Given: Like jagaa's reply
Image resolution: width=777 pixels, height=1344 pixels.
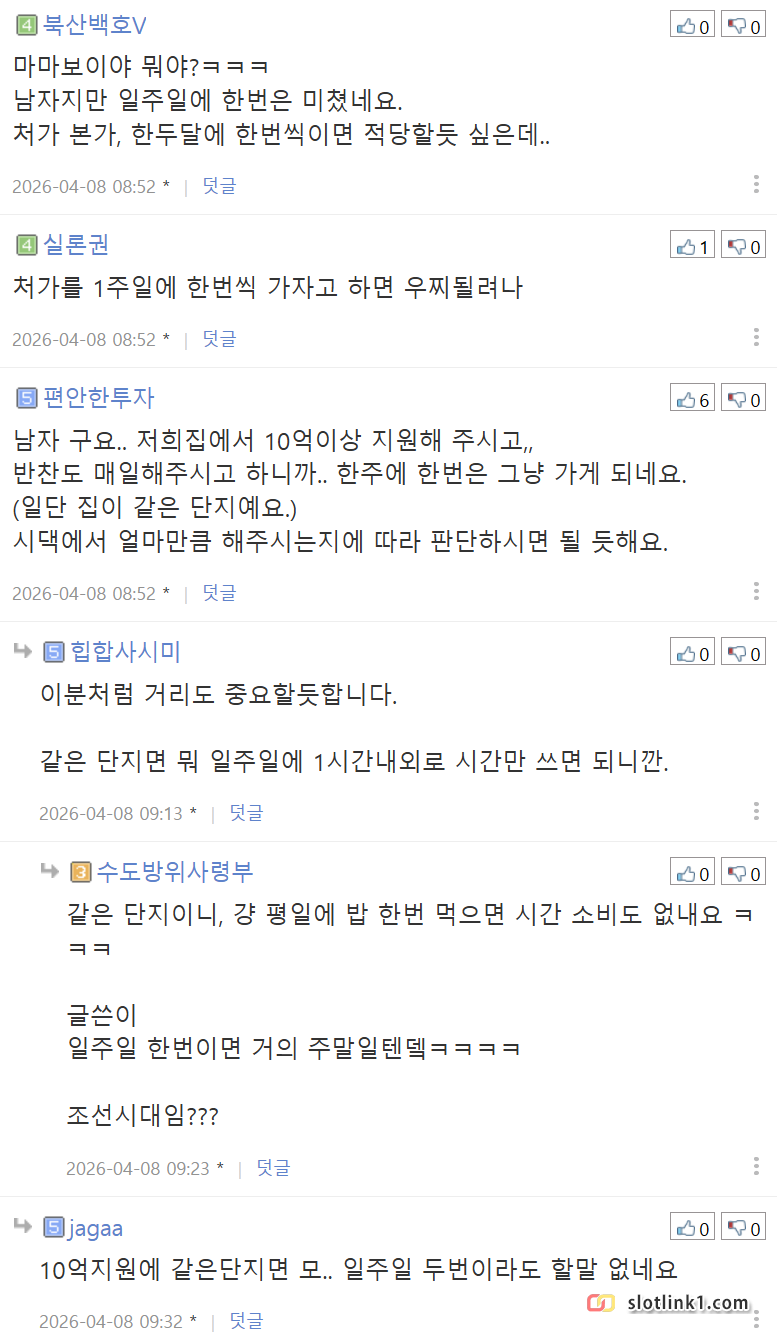Looking at the screenshot, I should pos(692,1228).
